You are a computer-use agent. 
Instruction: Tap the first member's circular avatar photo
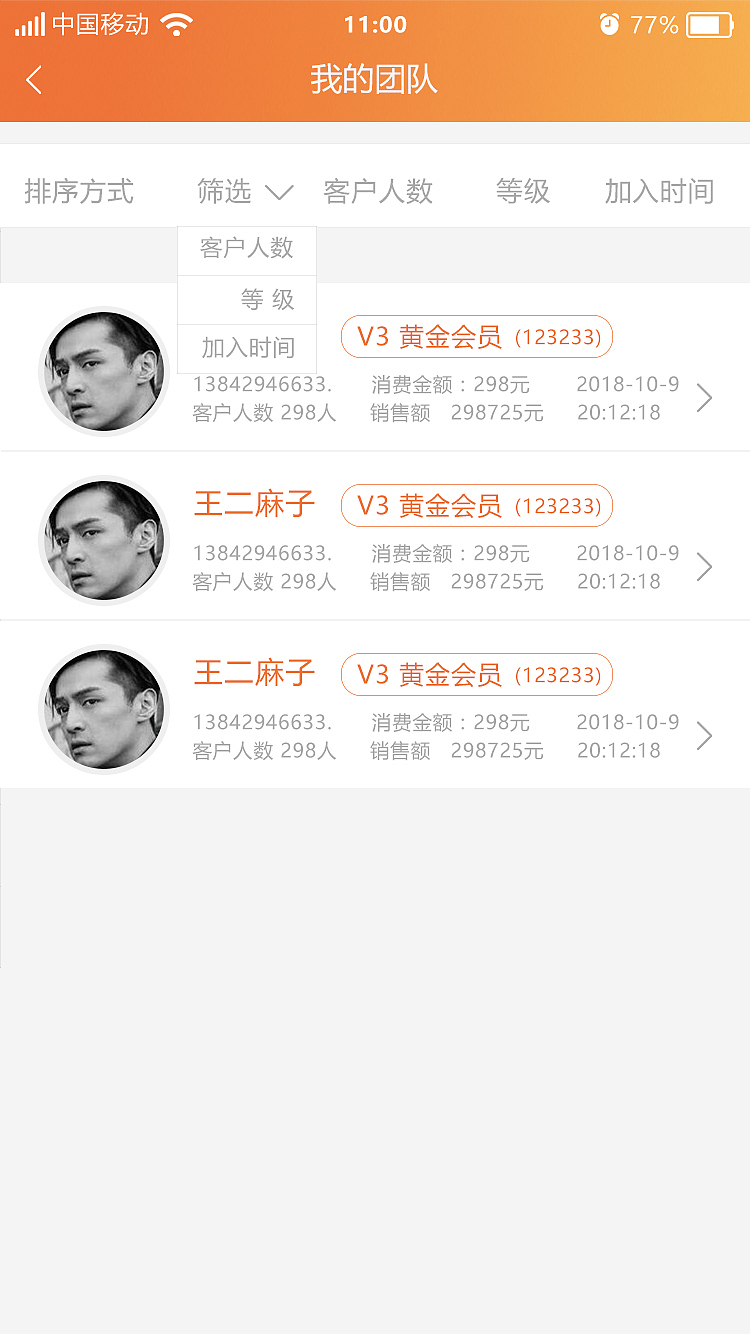[103, 371]
